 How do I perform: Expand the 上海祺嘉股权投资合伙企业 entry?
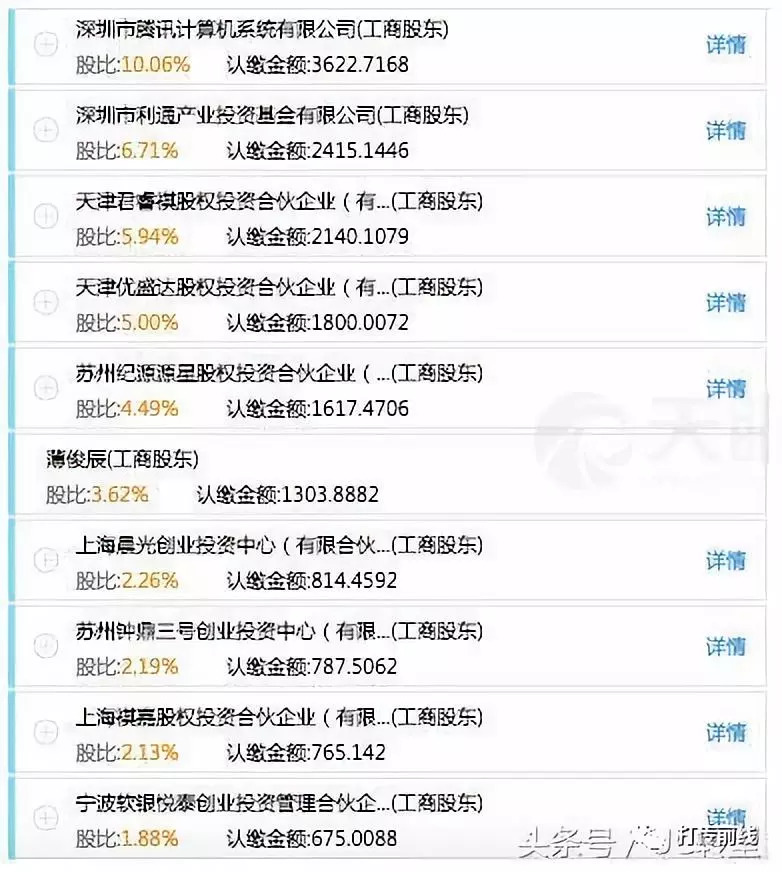pyautogui.click(x=46, y=732)
